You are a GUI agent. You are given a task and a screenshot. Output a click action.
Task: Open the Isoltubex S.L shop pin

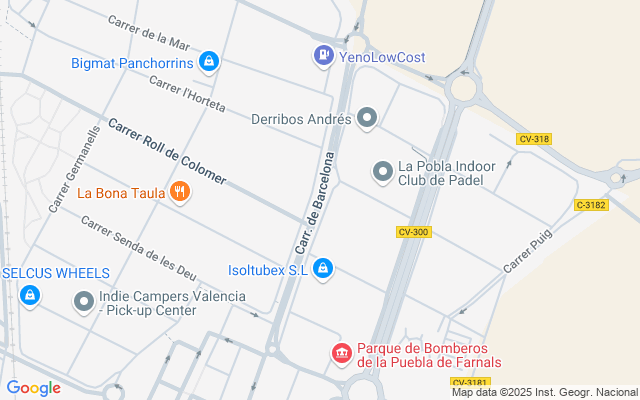[323, 268]
